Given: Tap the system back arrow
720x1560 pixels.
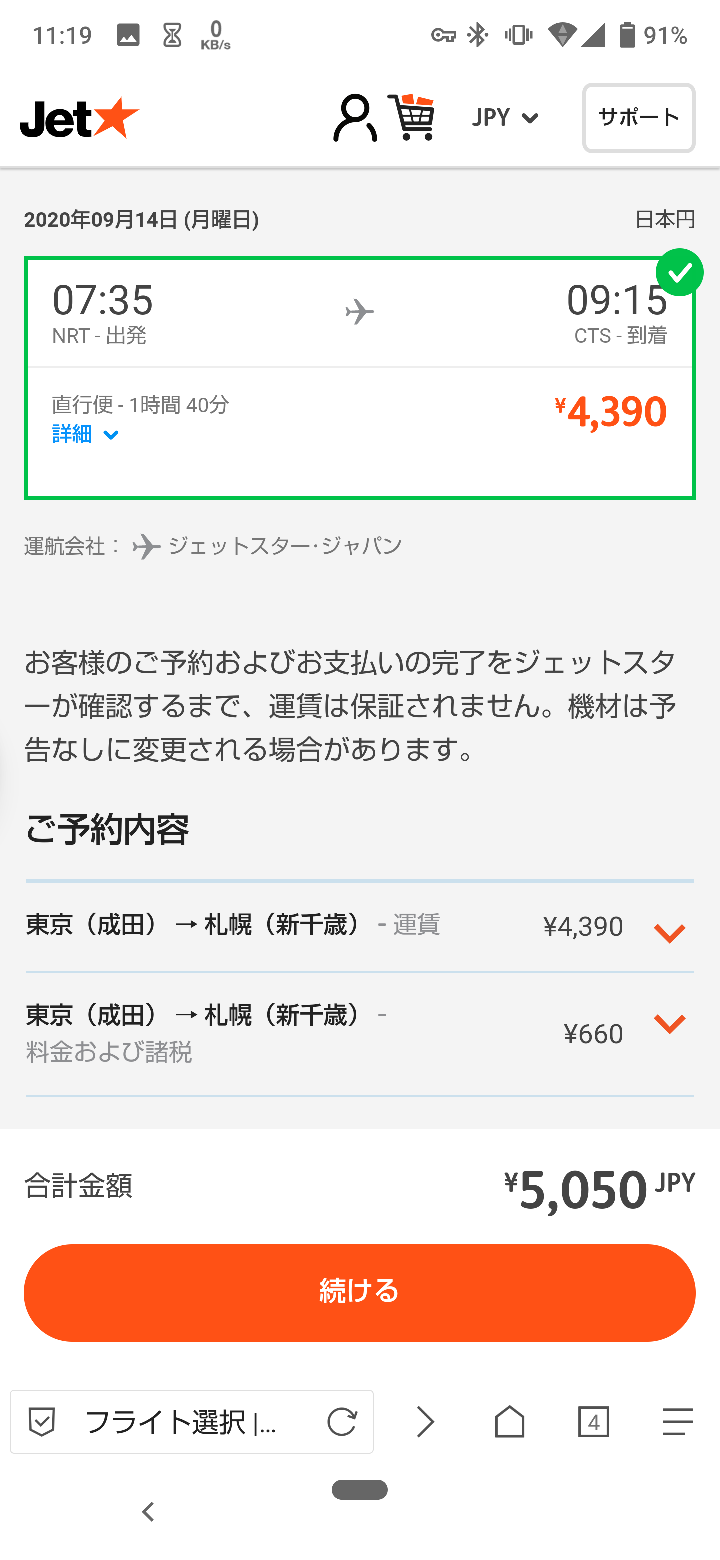Looking at the screenshot, I should tap(148, 1512).
